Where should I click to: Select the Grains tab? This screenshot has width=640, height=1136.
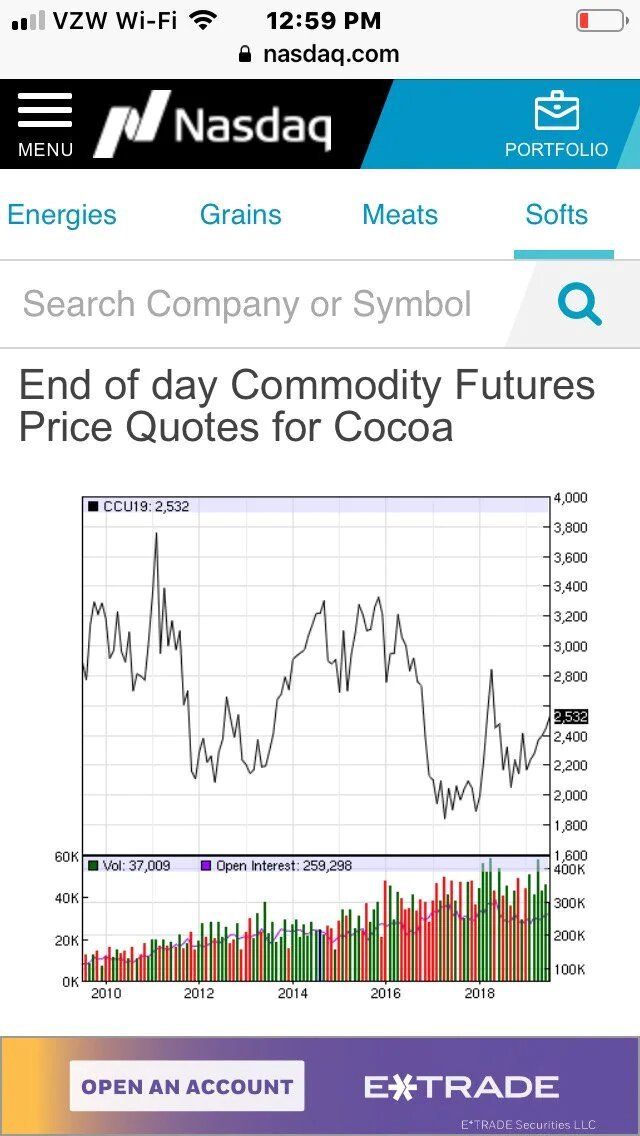click(241, 214)
